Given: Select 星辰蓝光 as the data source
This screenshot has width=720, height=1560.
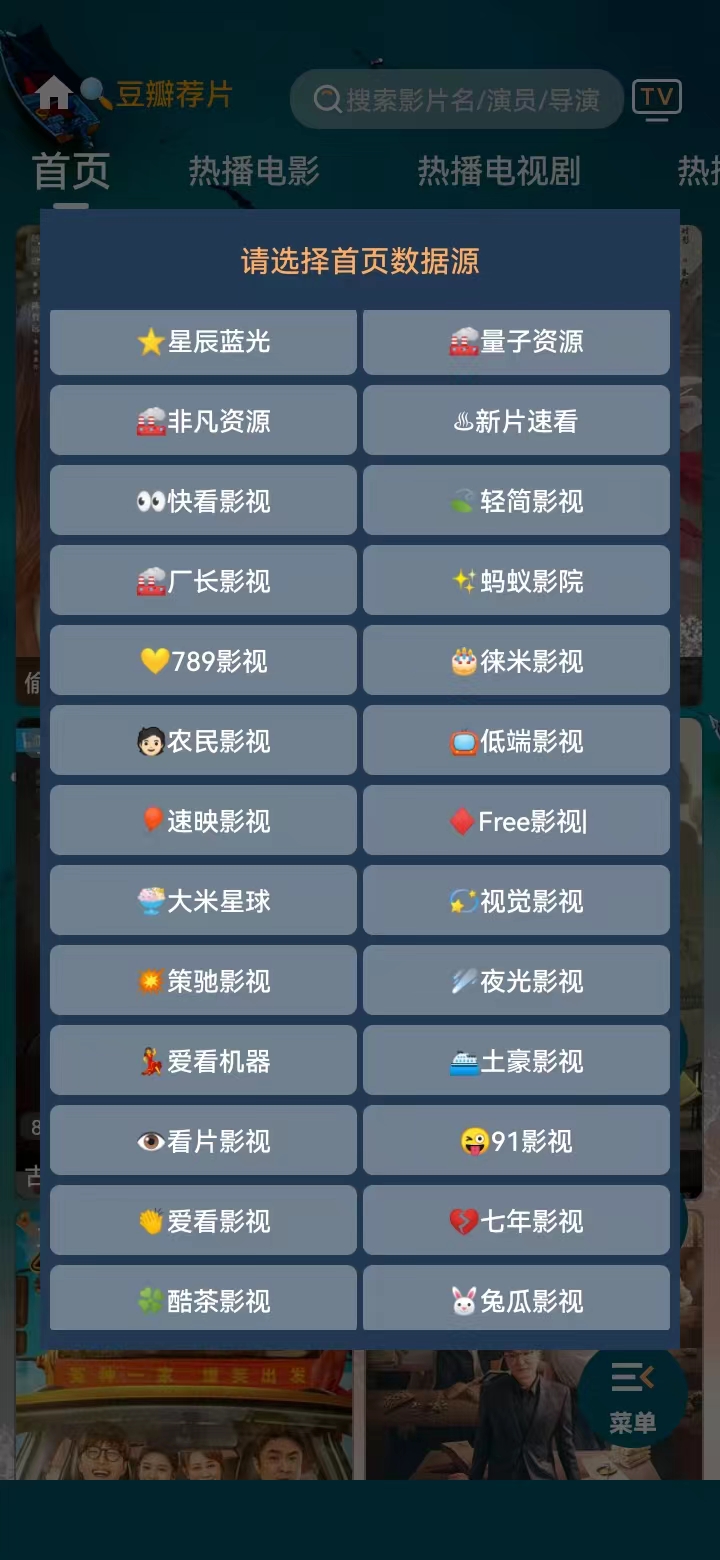Looking at the screenshot, I should (203, 342).
